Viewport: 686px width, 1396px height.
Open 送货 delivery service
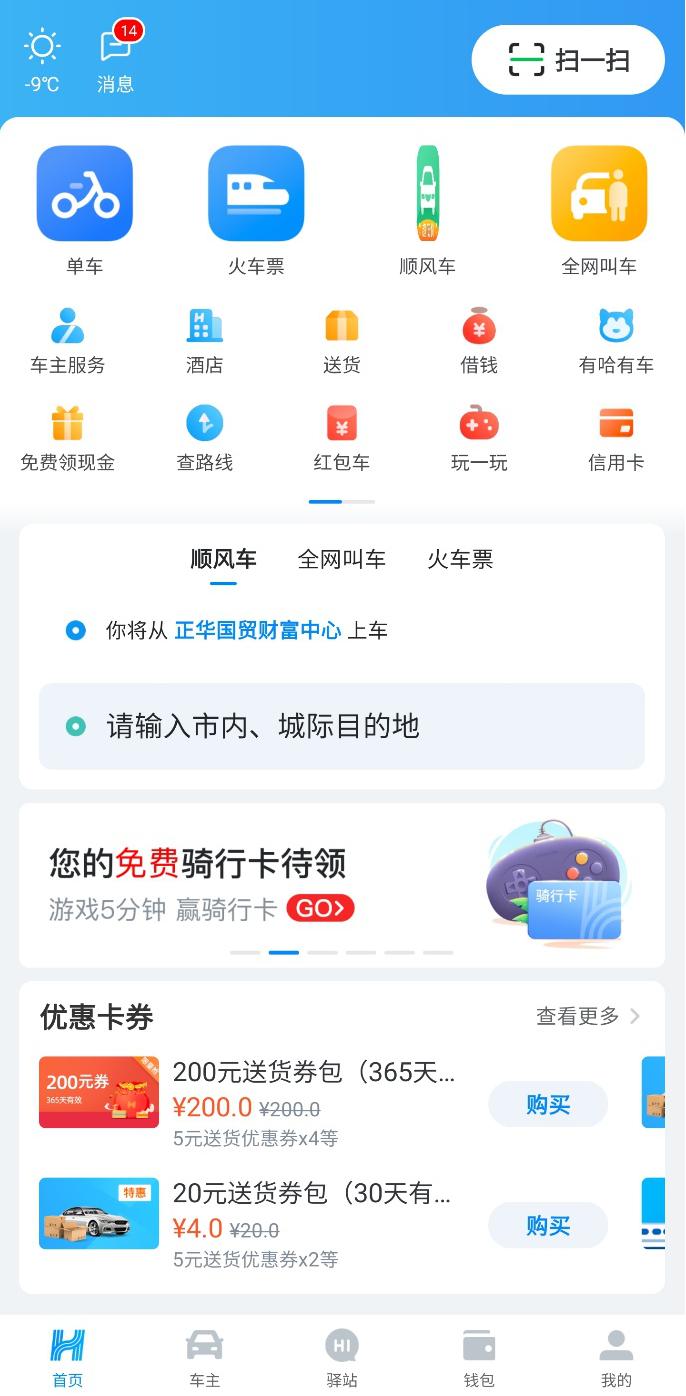point(342,341)
